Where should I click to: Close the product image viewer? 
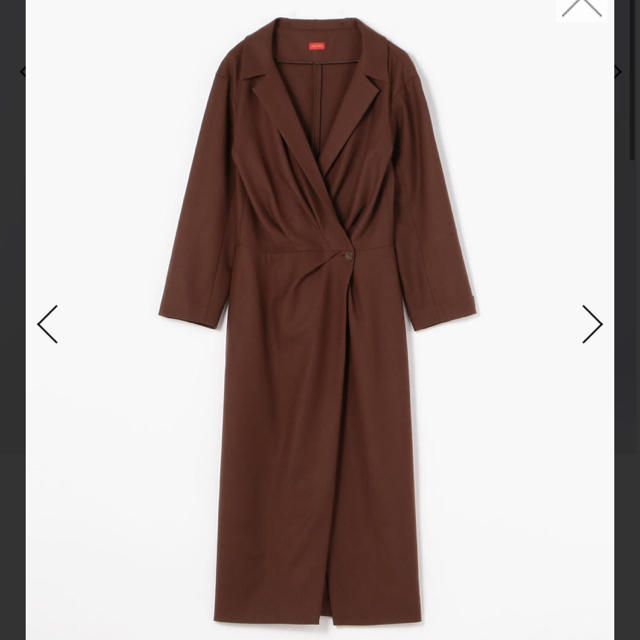(x=581, y=8)
